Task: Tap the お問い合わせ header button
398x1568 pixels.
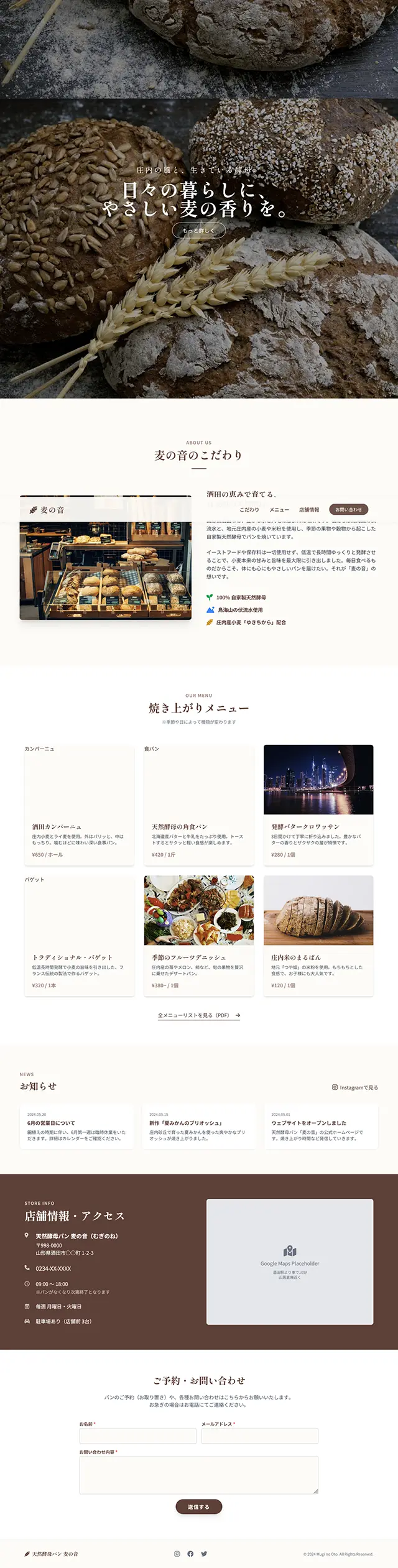Action: point(348,509)
